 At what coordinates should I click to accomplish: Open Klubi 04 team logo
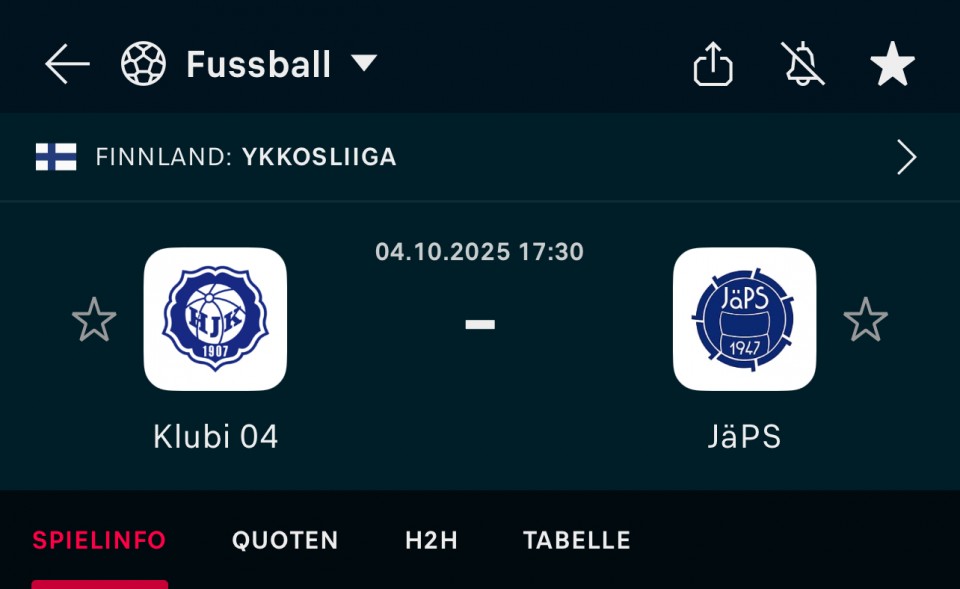[215, 319]
